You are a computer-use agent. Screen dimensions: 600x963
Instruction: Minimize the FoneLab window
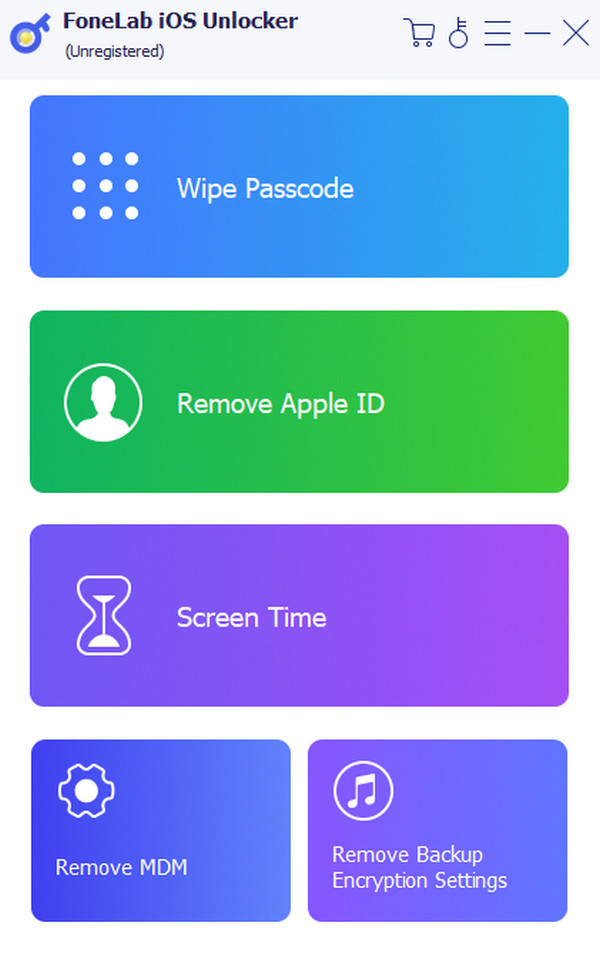click(537, 33)
